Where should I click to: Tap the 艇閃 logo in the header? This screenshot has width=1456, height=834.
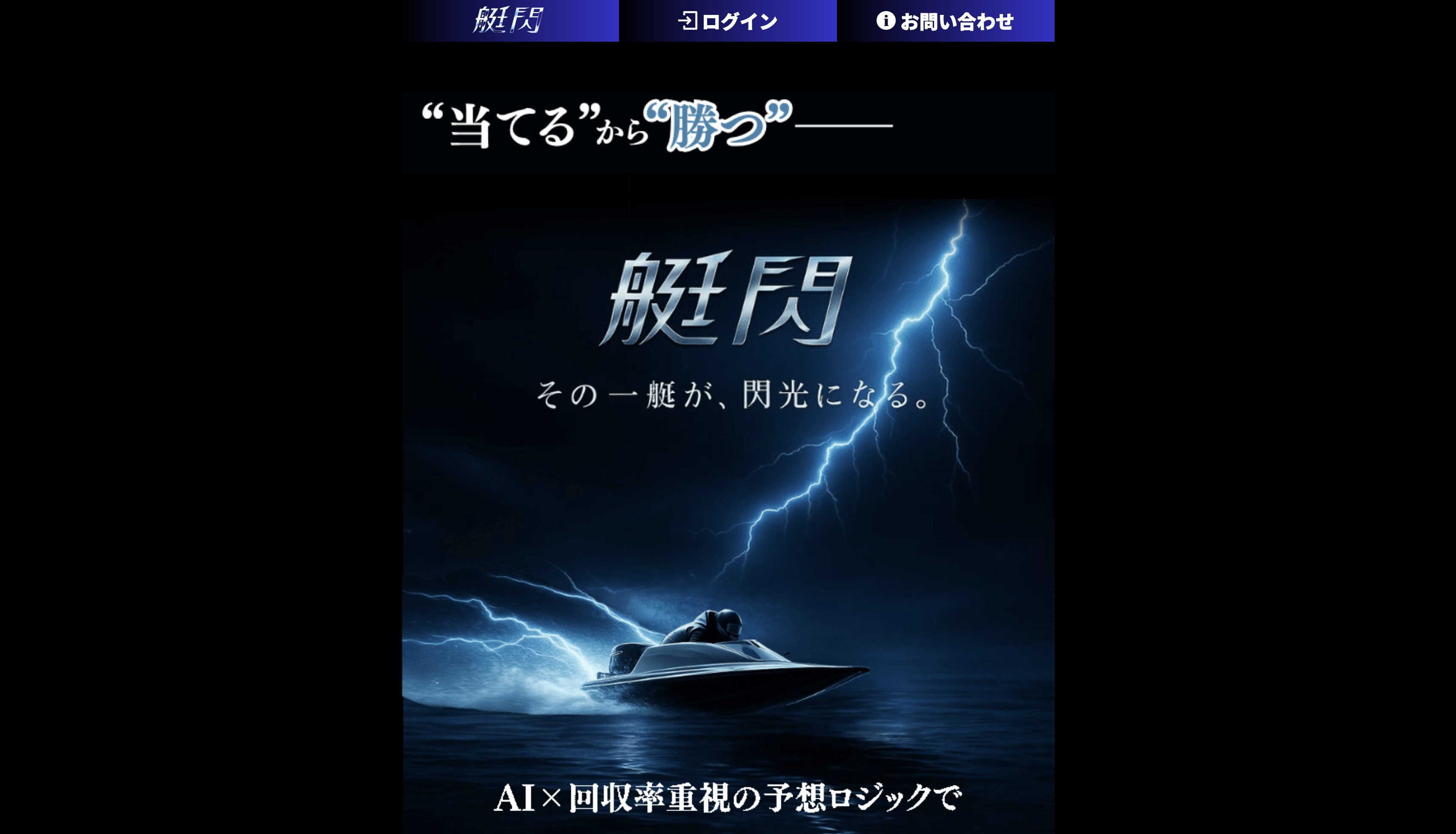point(509,20)
